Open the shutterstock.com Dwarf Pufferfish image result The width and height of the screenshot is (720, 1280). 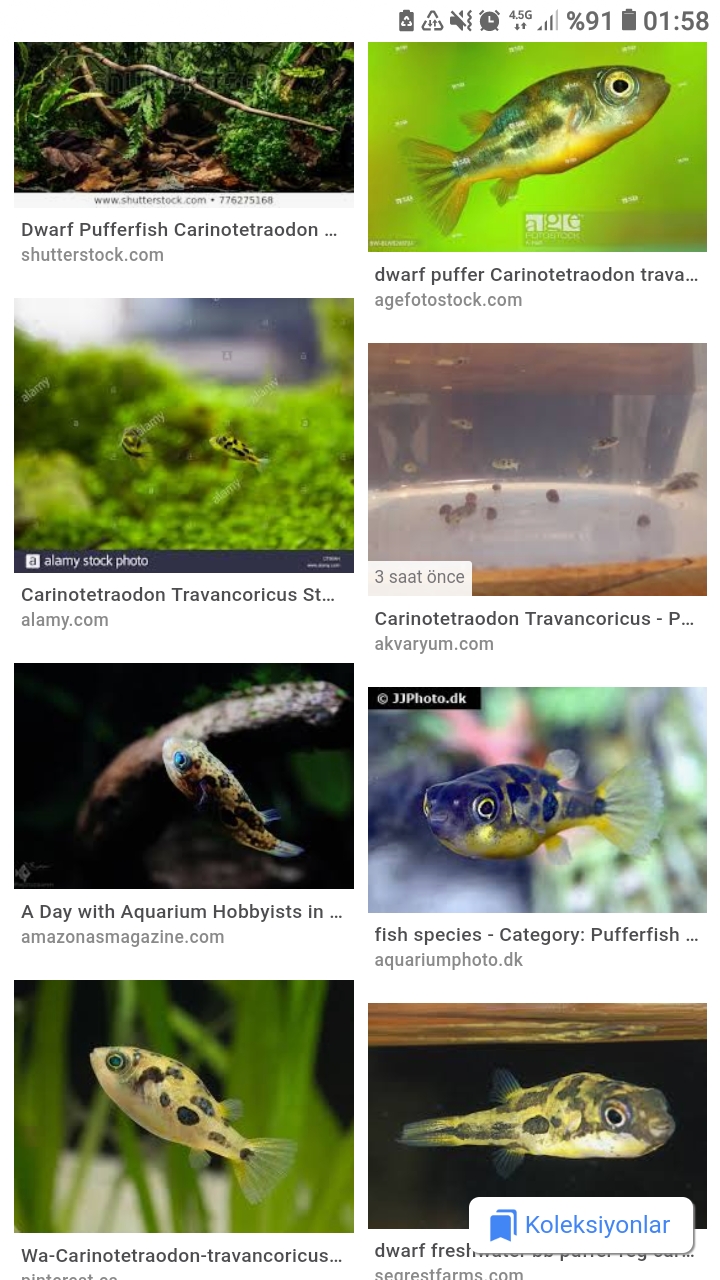[183, 124]
